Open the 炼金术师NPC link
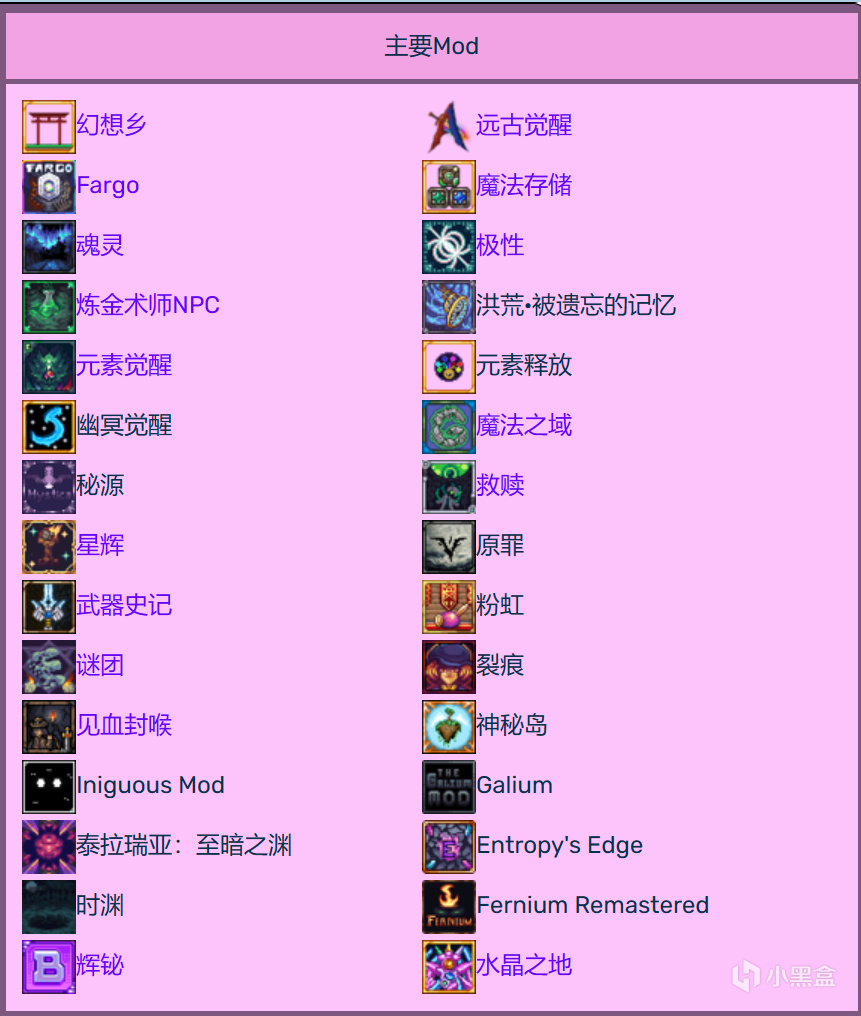The image size is (861, 1016). 147,305
